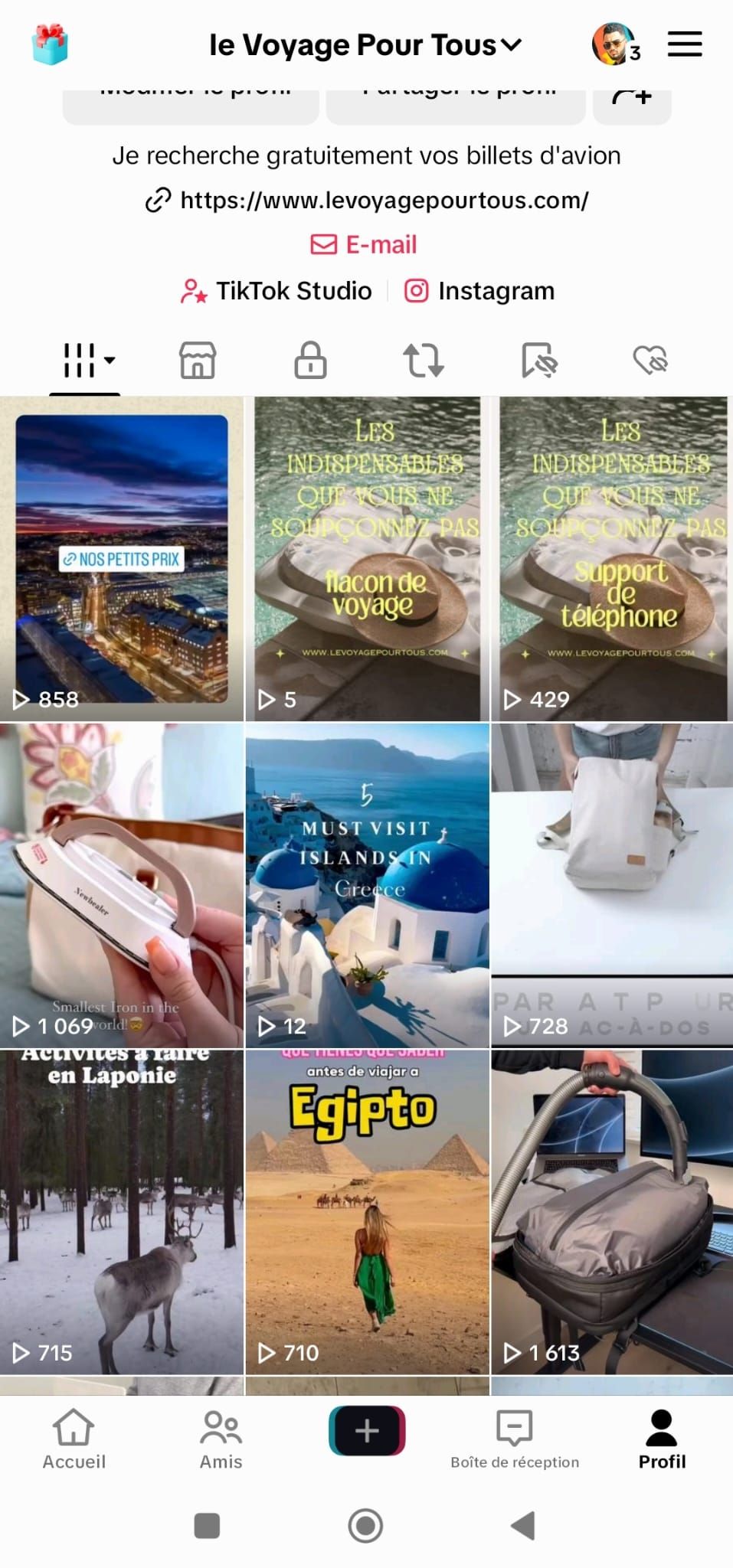Image resolution: width=733 pixels, height=1568 pixels.
Task: Open the Egipto pyramids video
Action: [367, 1212]
